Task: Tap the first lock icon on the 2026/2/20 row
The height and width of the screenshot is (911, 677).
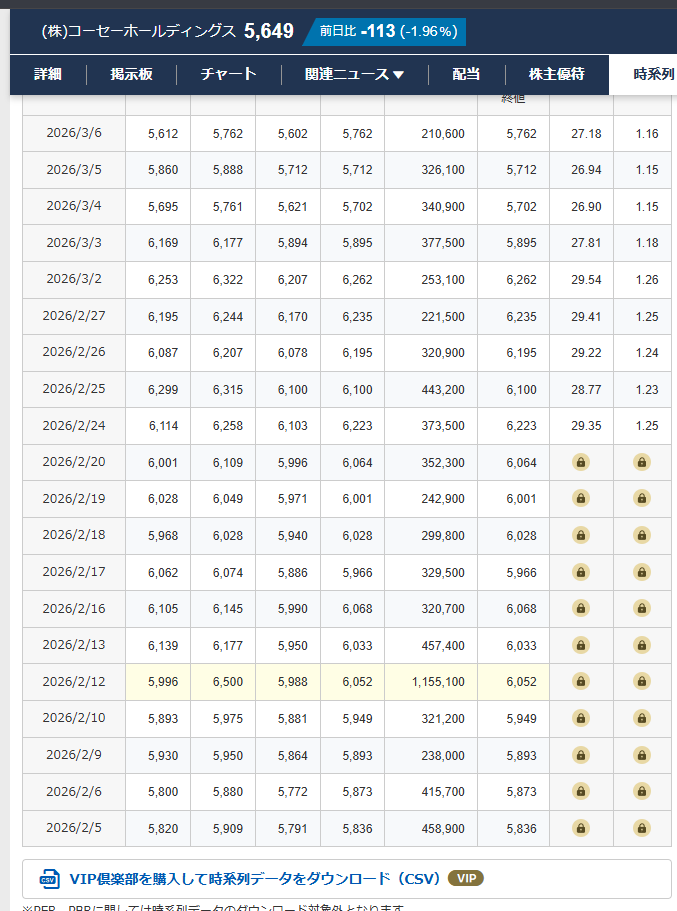Action: 580,462
